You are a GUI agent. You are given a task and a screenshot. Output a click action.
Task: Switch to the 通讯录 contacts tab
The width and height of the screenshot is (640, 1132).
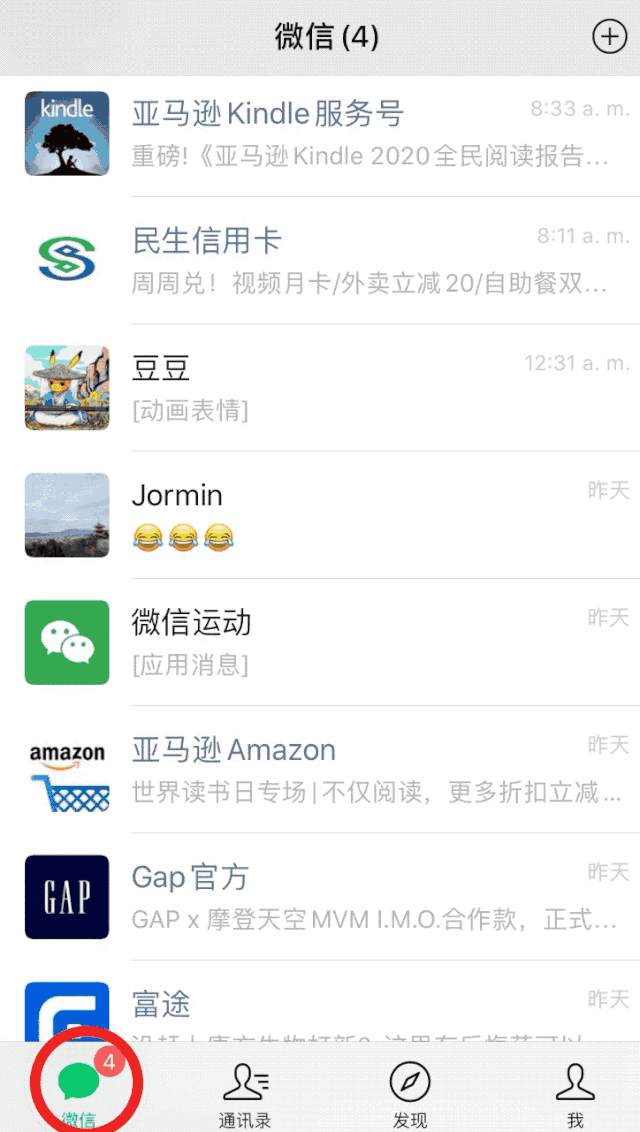pos(245,1092)
